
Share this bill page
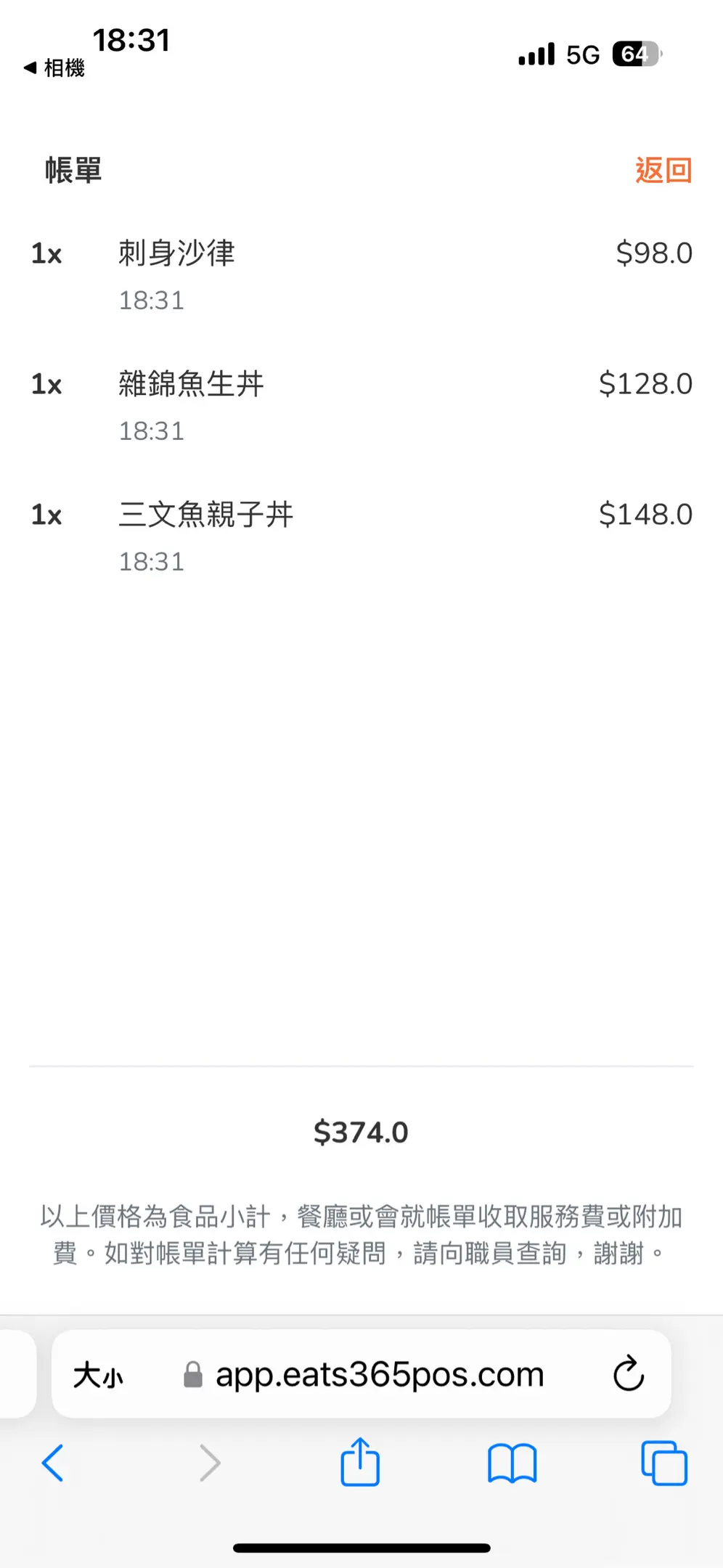360,1463
